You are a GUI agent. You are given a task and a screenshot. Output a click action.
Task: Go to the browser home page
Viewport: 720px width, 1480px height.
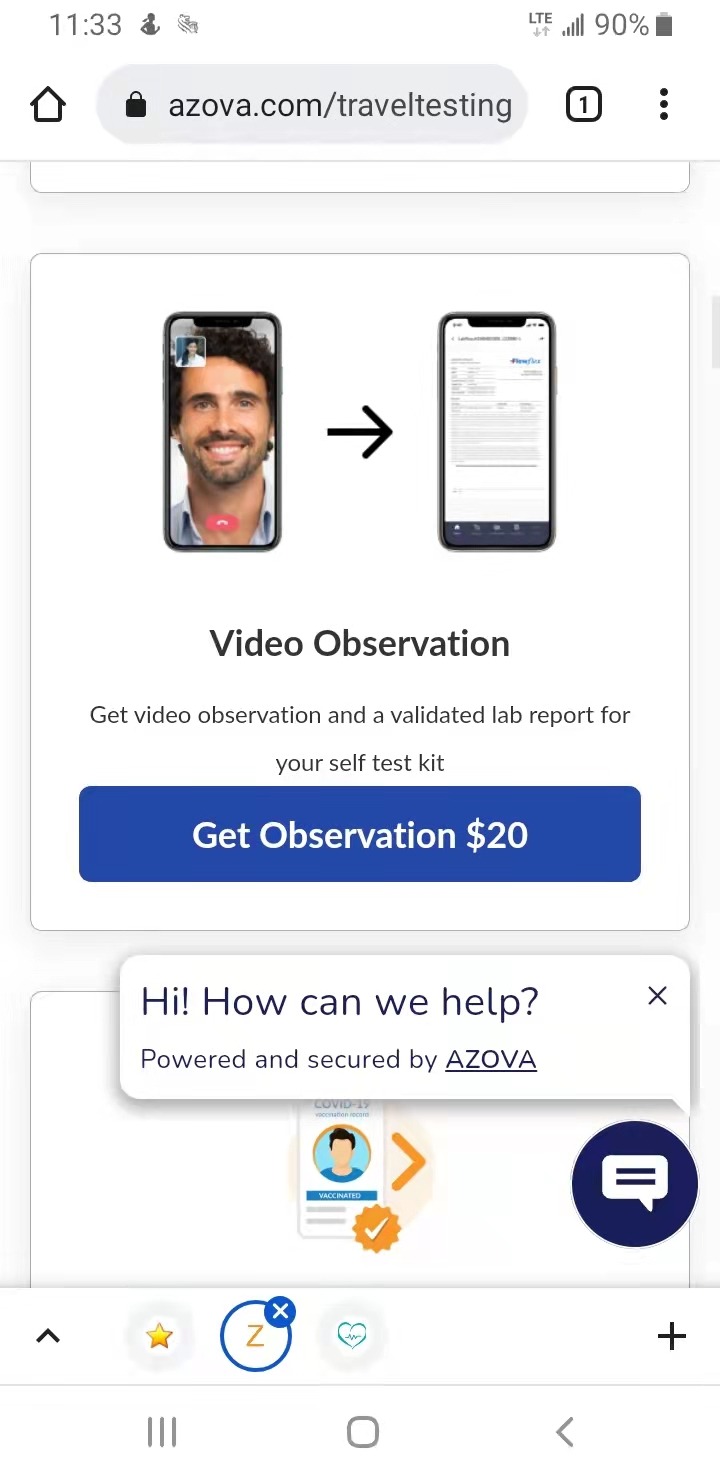48,104
